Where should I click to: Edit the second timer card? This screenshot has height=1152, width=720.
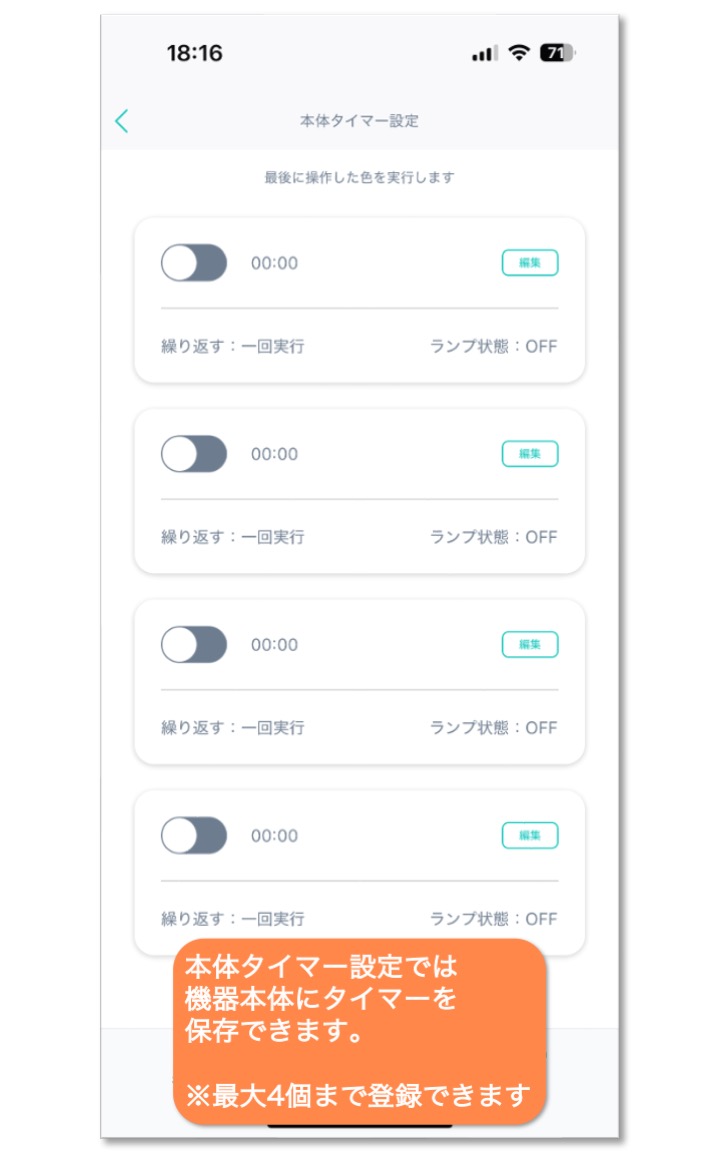[530, 454]
